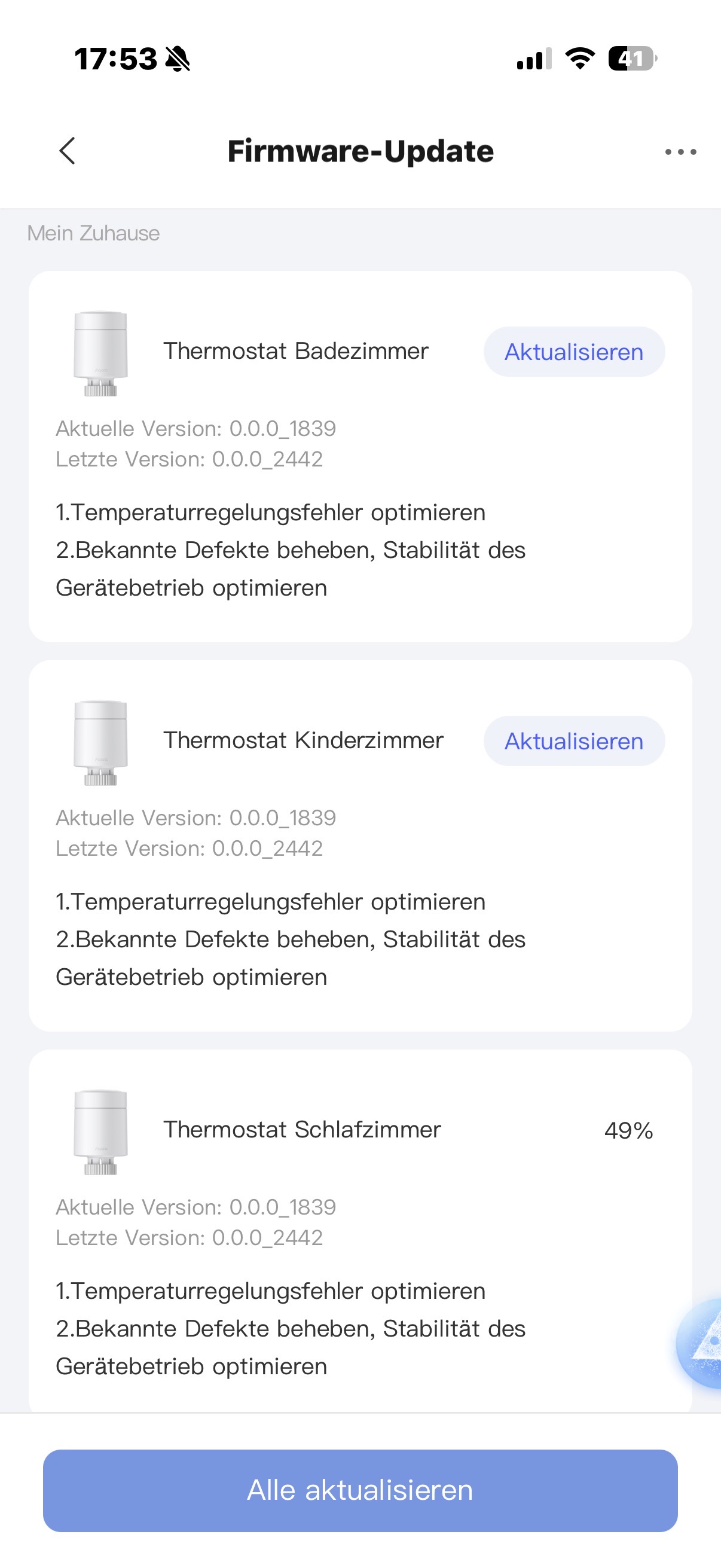This screenshot has width=721, height=1568.
Task: Tap Alle aktualisieren button
Action: click(360, 1490)
